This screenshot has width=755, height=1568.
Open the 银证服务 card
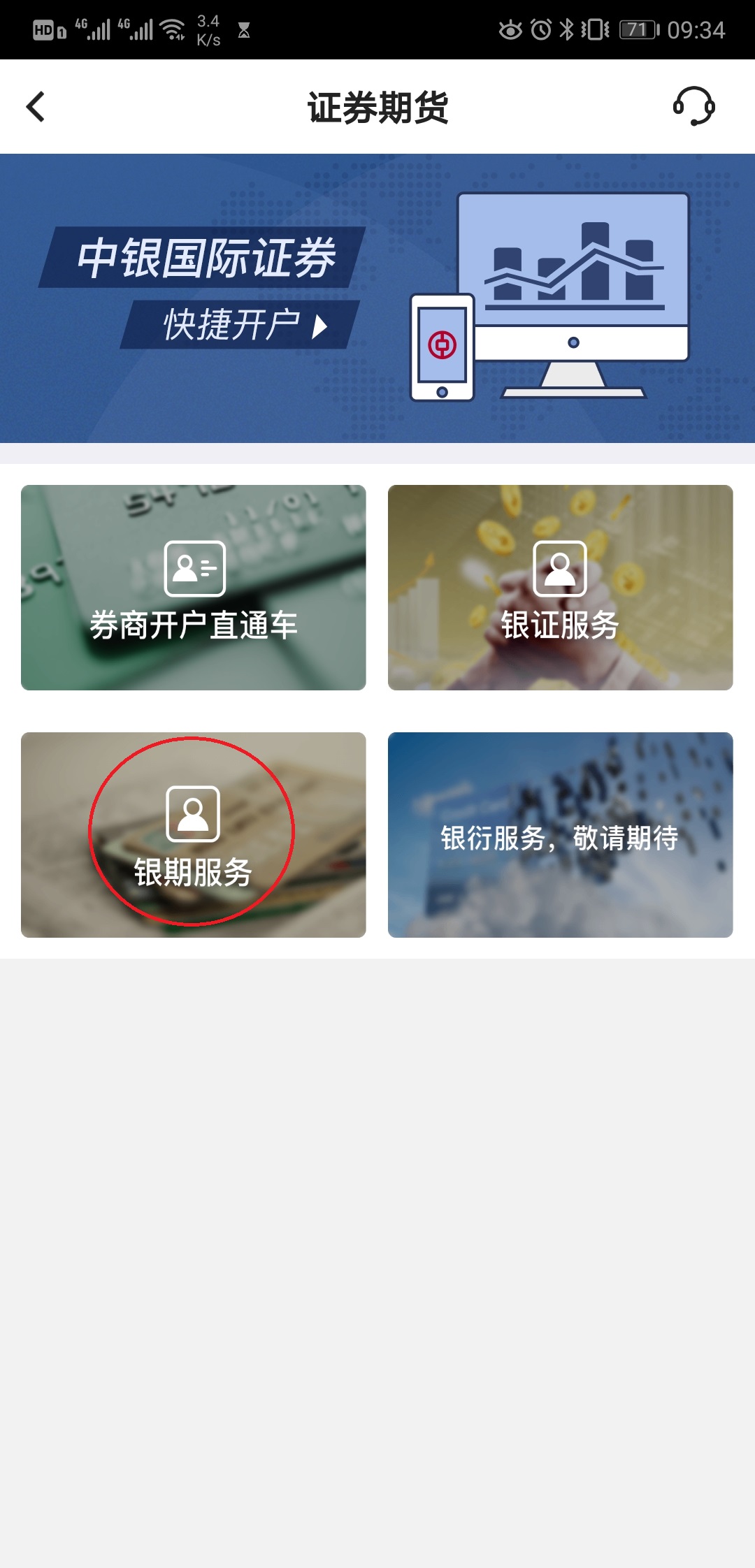560,588
